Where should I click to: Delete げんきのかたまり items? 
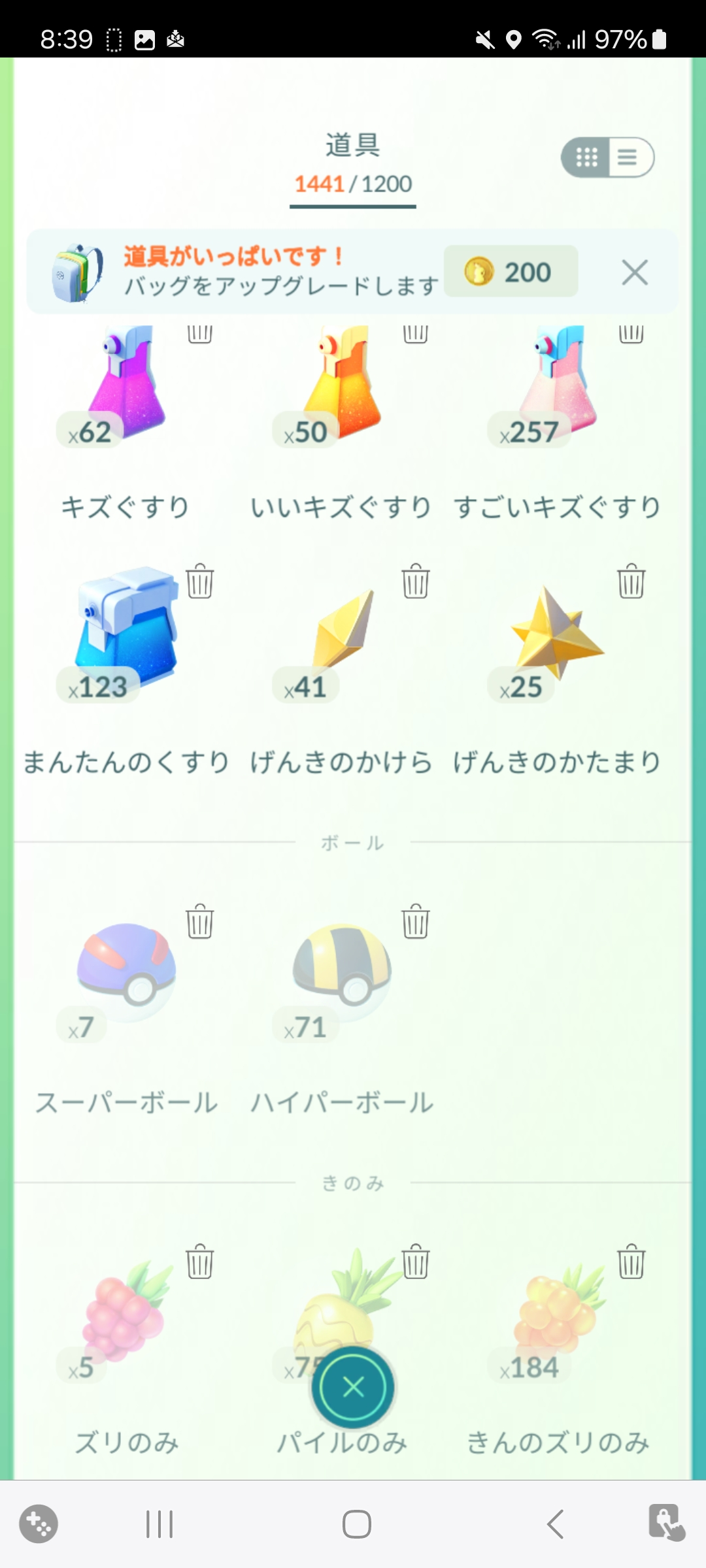631,581
